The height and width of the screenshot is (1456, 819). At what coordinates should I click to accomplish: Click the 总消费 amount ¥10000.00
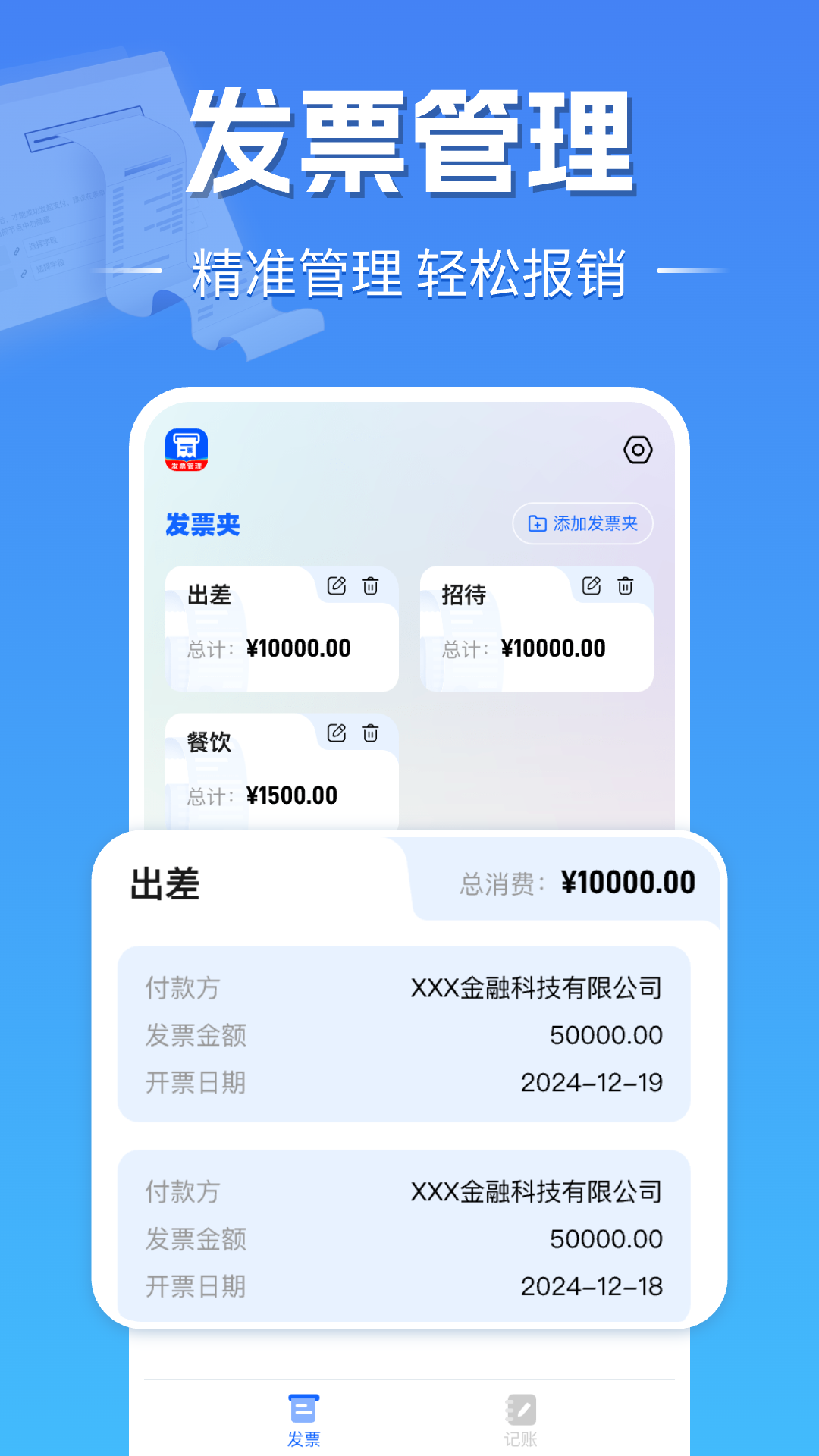630,881
